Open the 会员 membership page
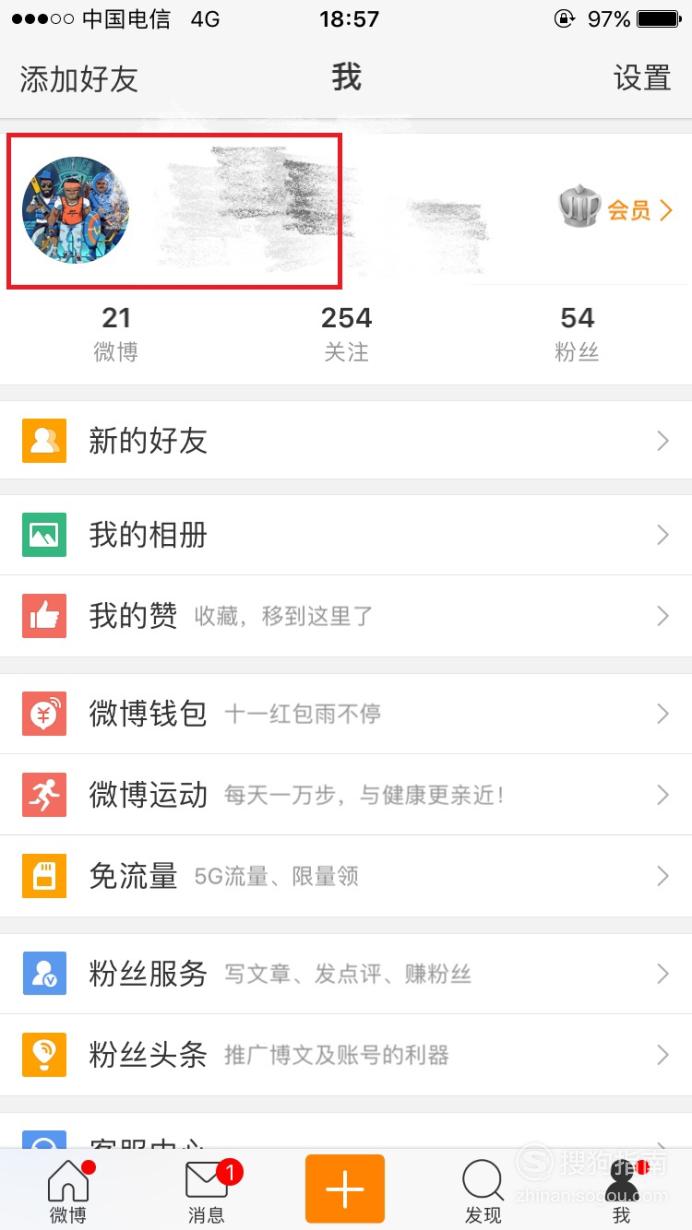The width and height of the screenshot is (692, 1230). click(616, 210)
